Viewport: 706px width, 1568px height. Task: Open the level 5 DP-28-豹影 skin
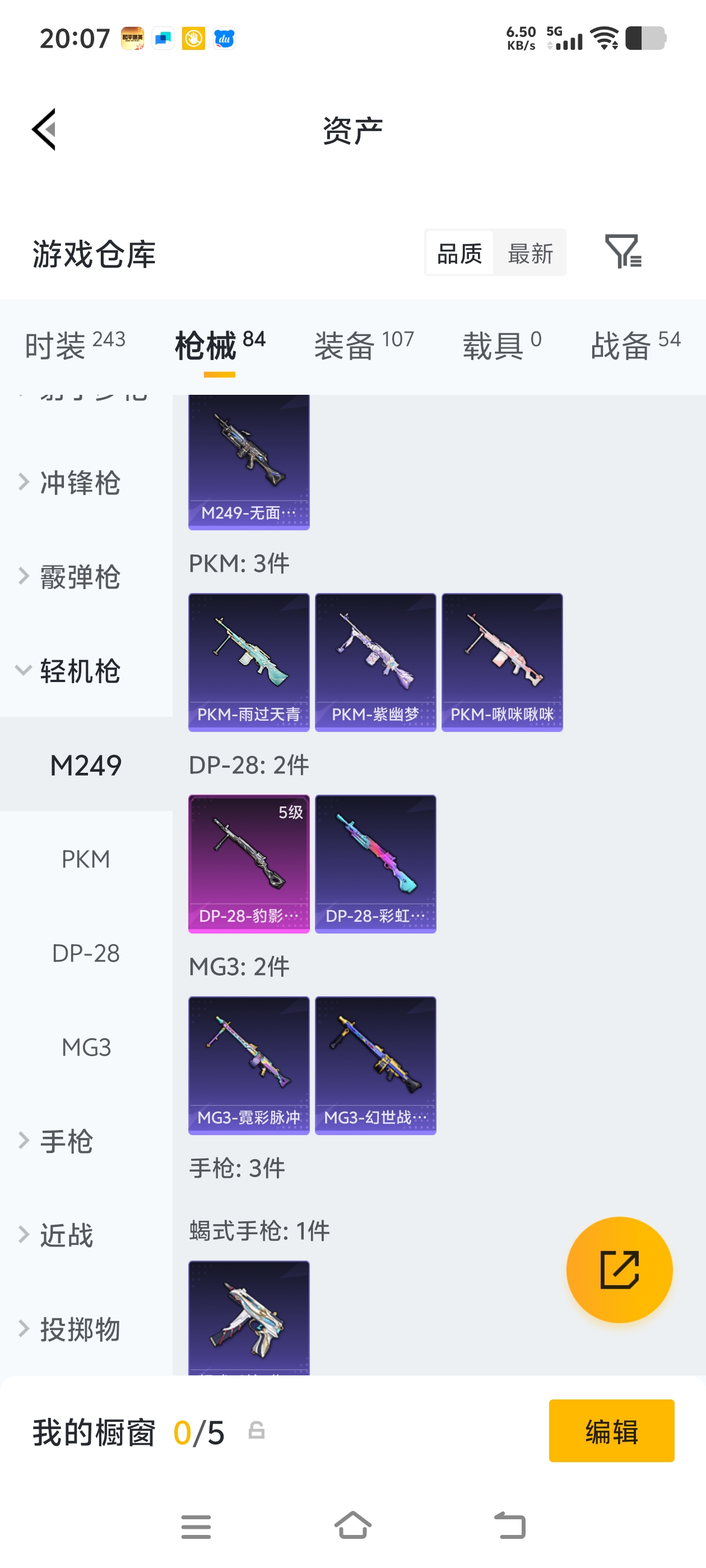[249, 862]
